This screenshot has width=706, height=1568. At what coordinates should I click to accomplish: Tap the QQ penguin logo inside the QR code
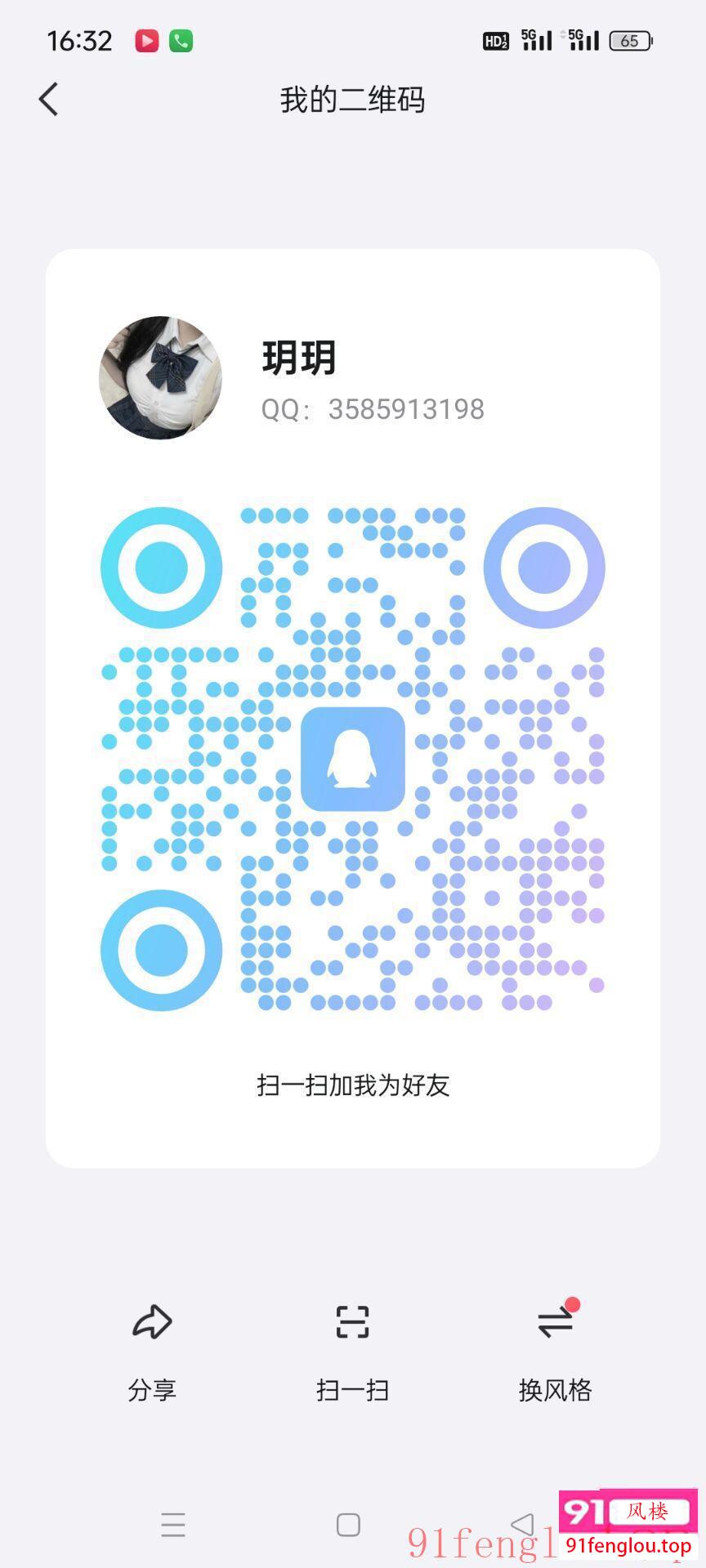click(x=353, y=759)
